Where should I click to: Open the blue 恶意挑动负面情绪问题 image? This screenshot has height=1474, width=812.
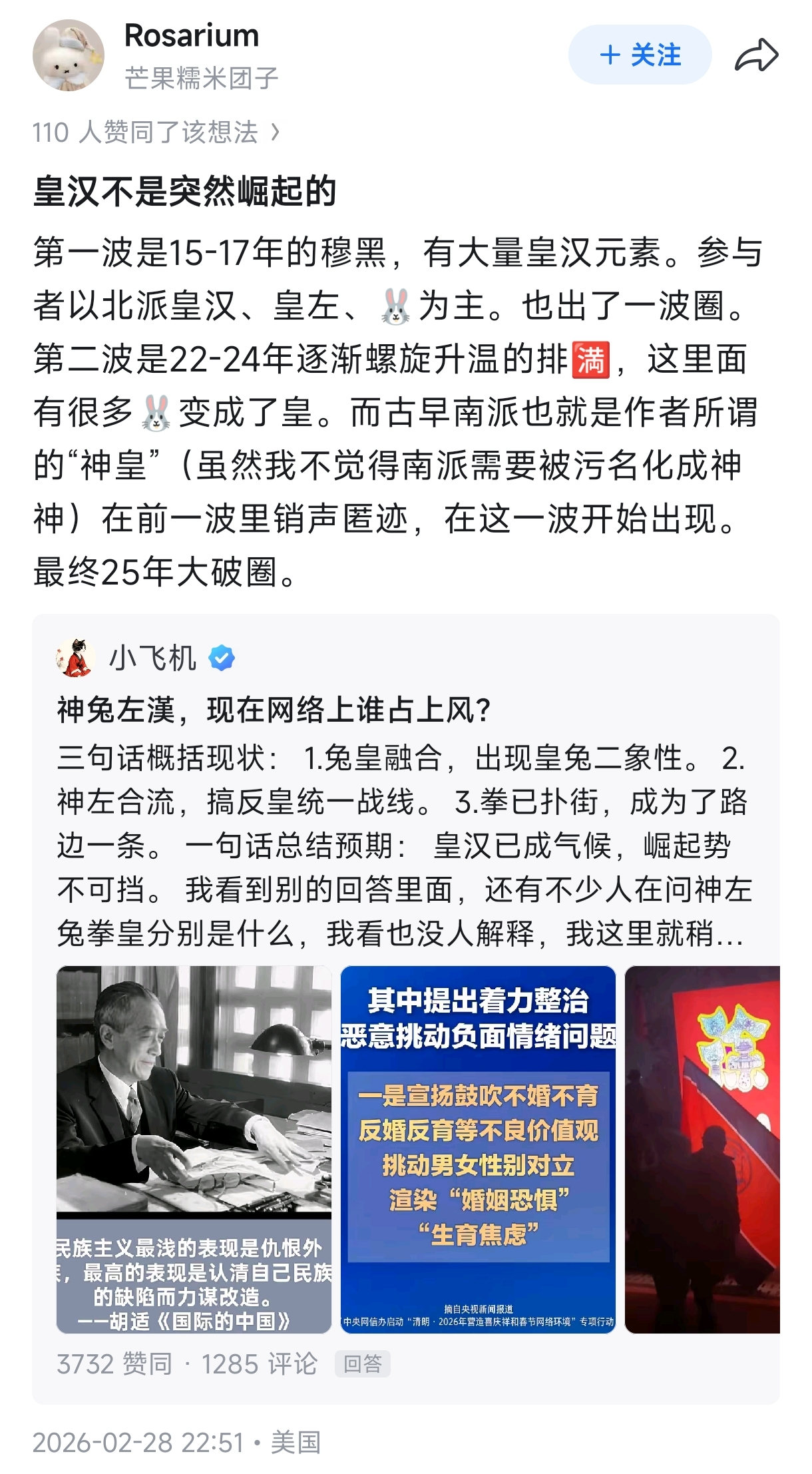click(x=478, y=1149)
